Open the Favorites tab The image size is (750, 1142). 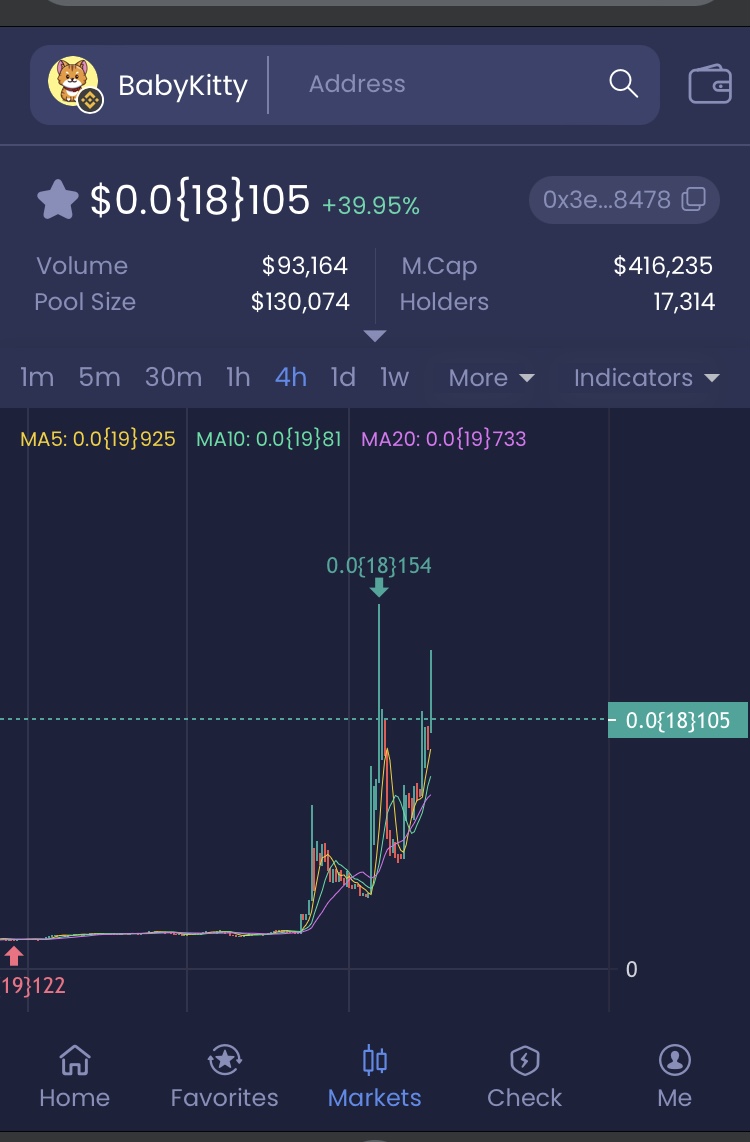pyautogui.click(x=224, y=1075)
